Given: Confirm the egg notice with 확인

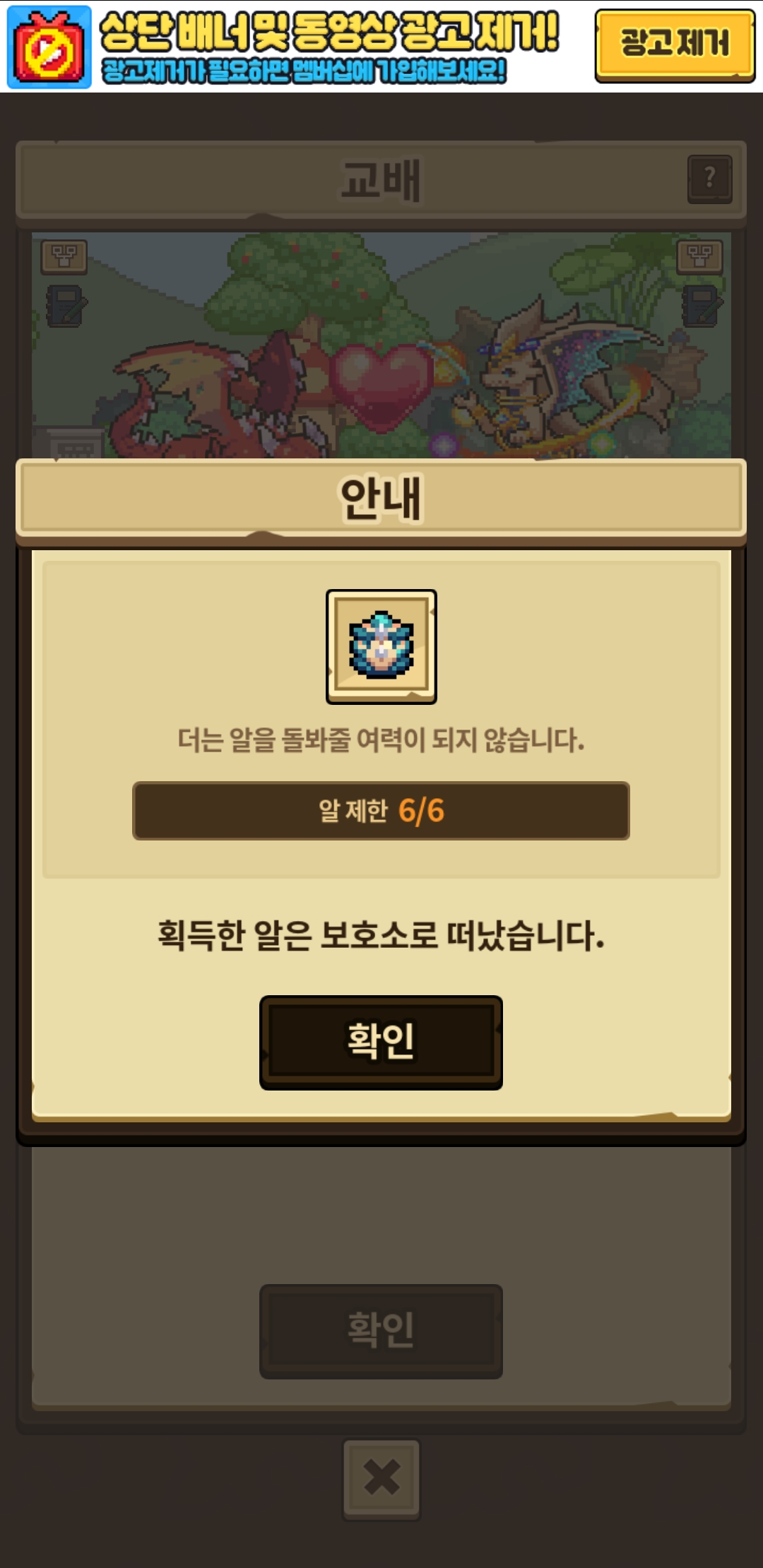Looking at the screenshot, I should pyautogui.click(x=381, y=1043).
